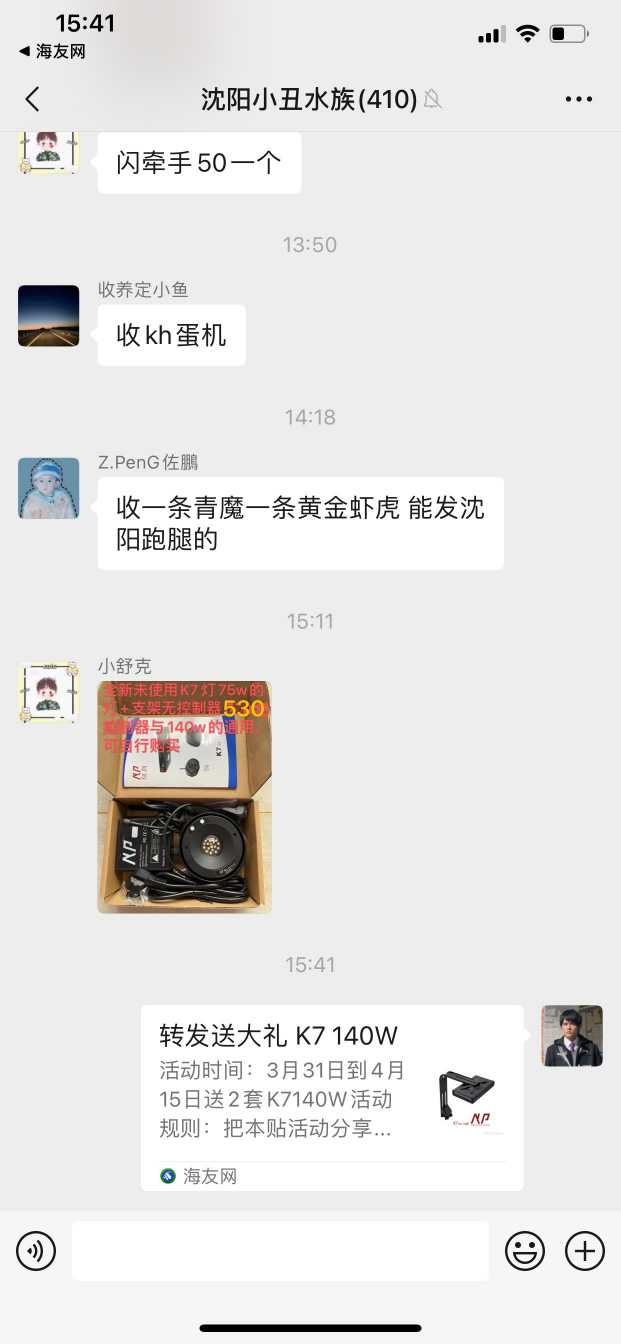View 收养定小鱼's profile avatar
The height and width of the screenshot is (1344, 621).
(48, 316)
